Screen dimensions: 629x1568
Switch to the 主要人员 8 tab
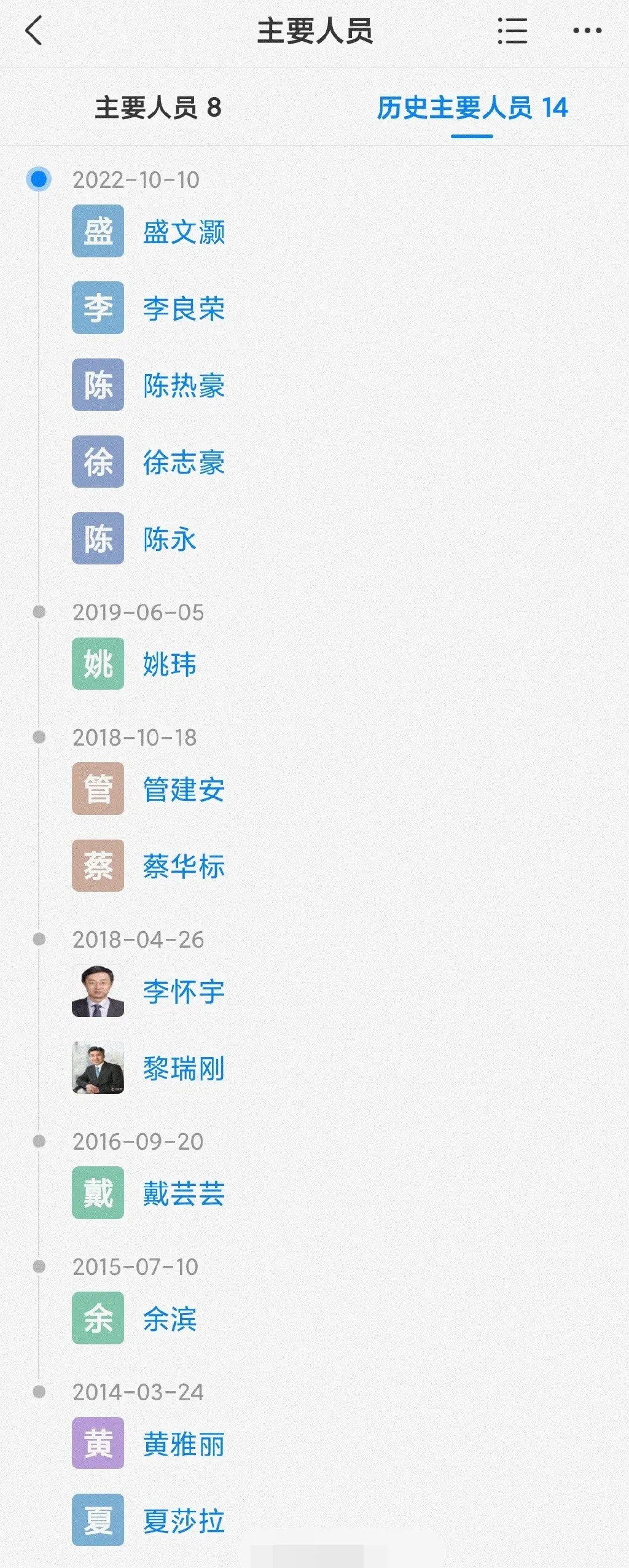coord(158,107)
